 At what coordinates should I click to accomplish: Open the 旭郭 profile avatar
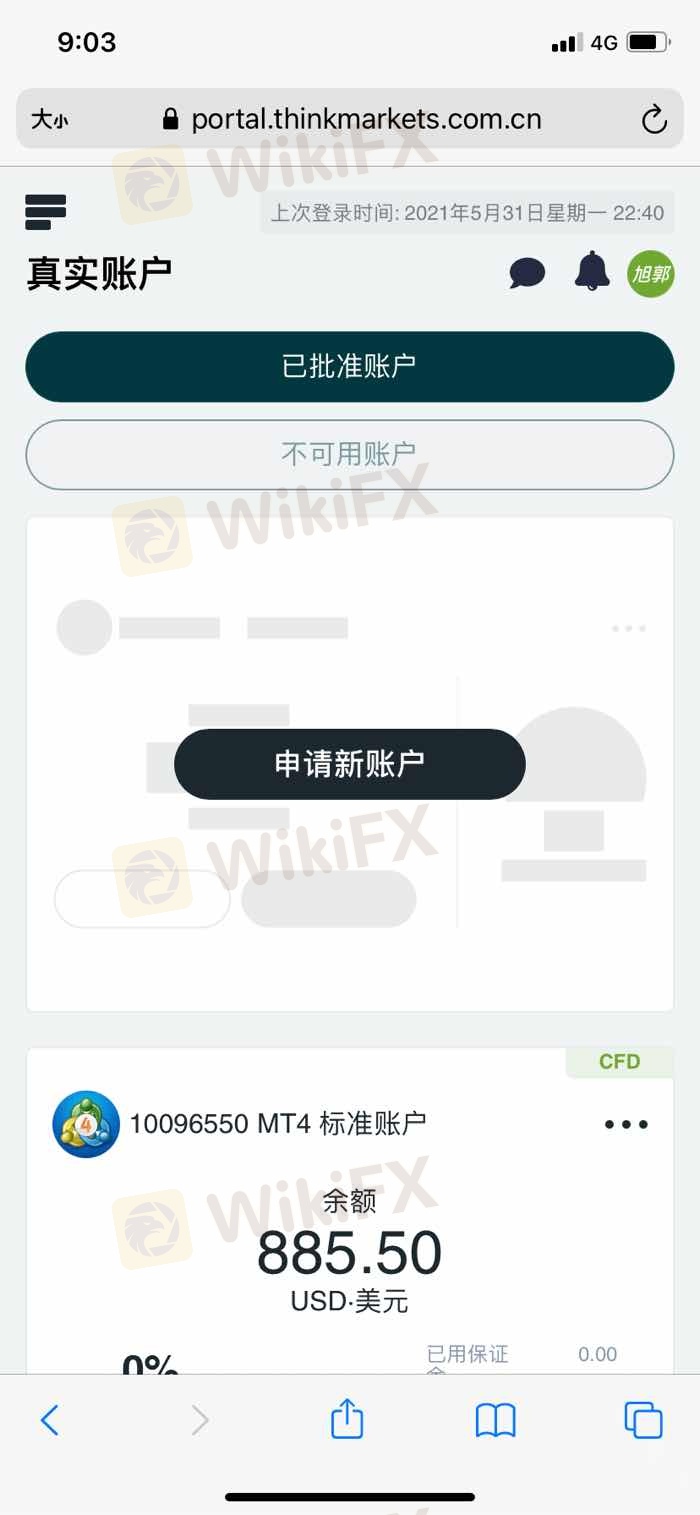tap(650, 273)
